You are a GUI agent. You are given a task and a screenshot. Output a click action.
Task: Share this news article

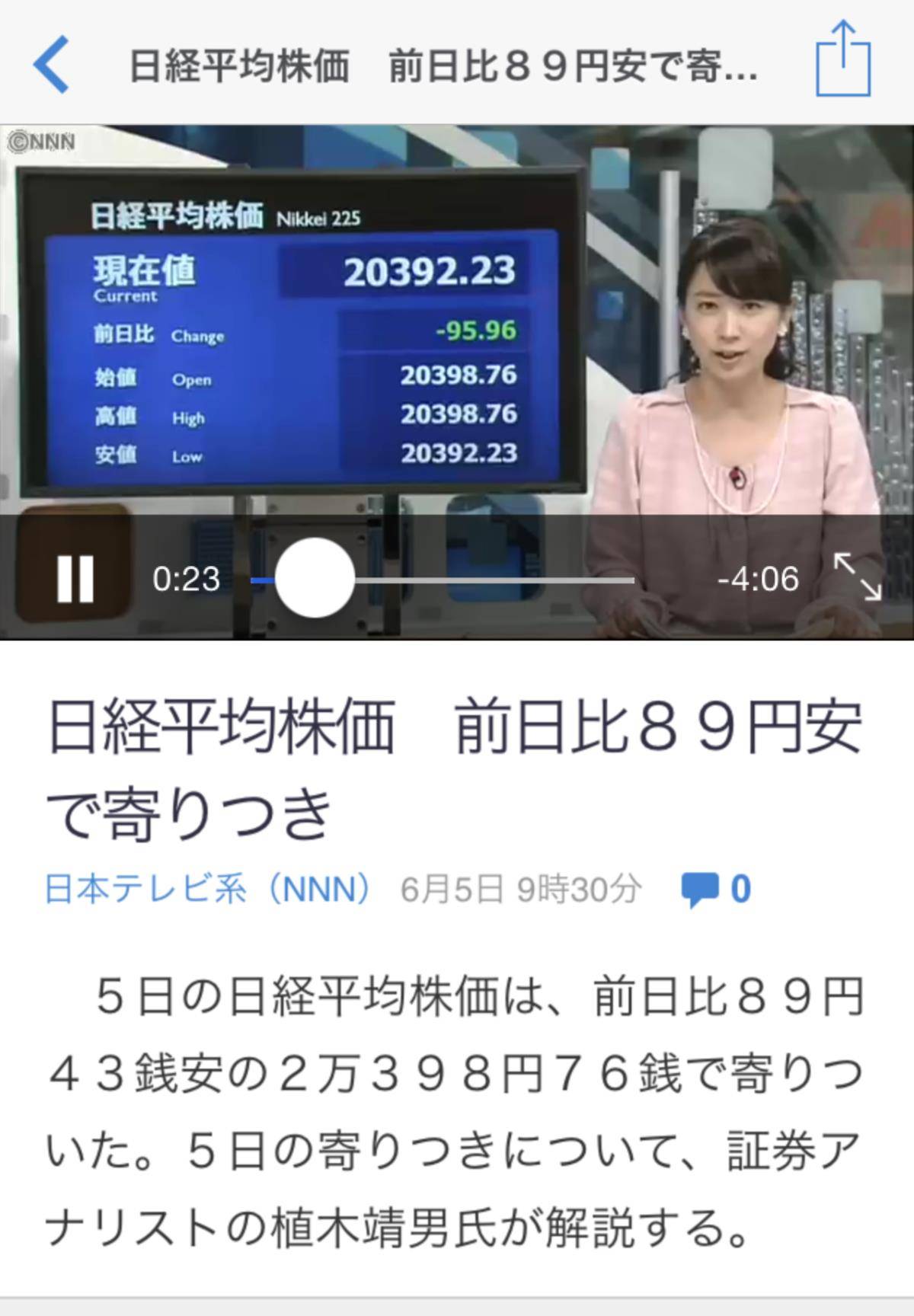point(842,60)
